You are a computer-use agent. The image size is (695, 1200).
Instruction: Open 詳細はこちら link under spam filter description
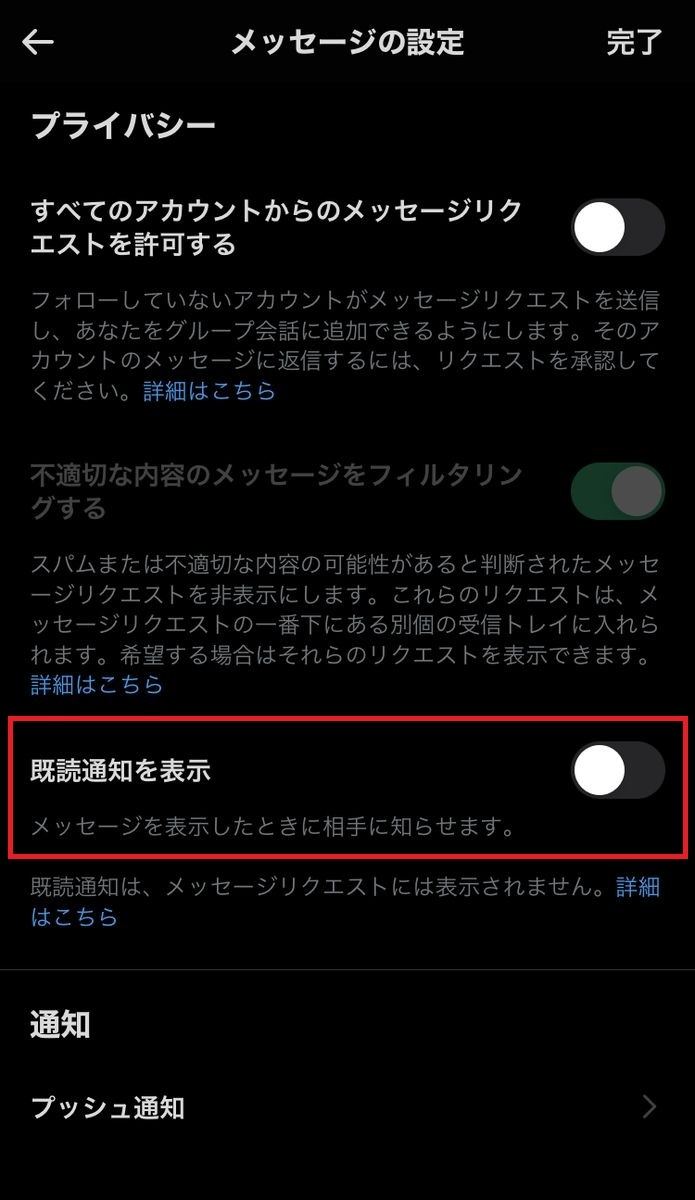tap(97, 685)
